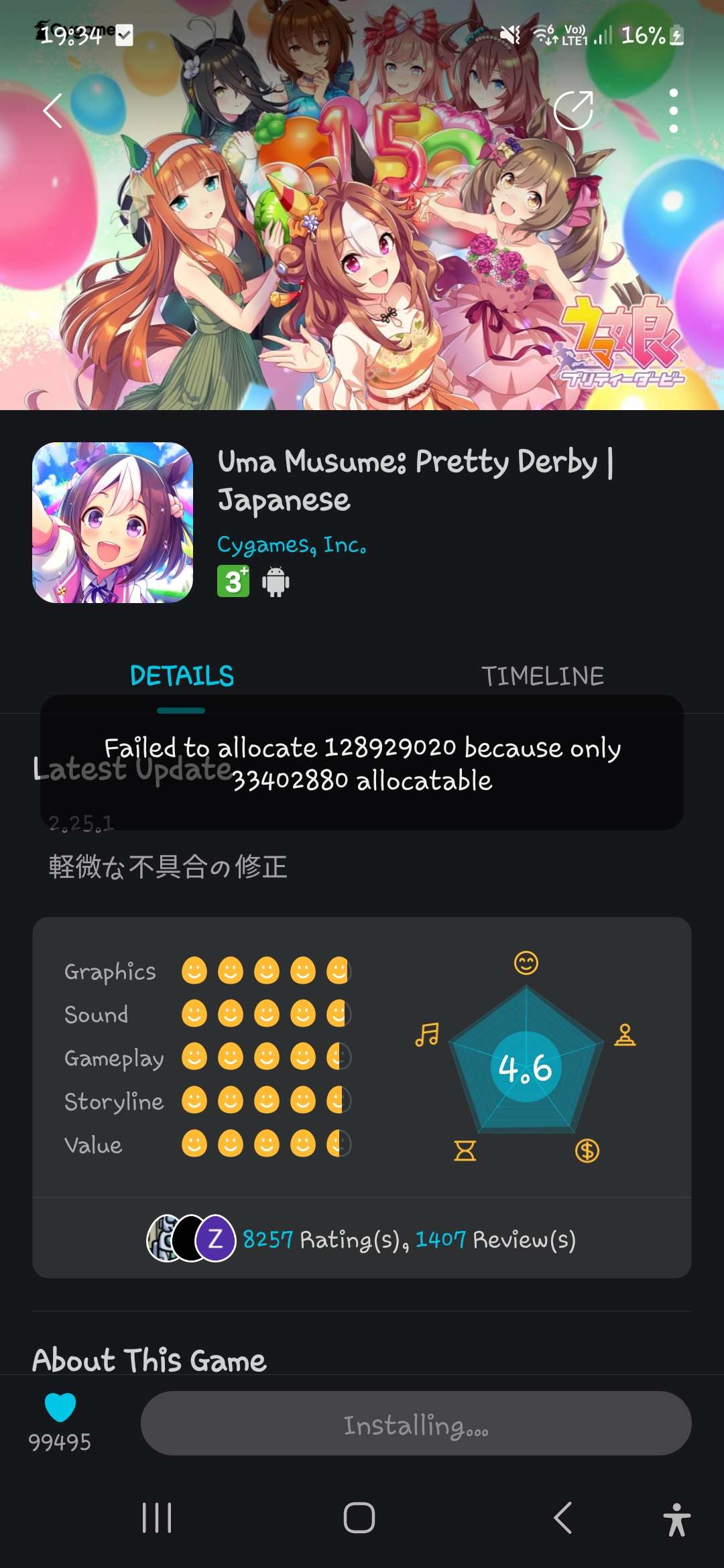The image size is (724, 1568).
Task: Open the system recent apps view
Action: click(157, 1518)
